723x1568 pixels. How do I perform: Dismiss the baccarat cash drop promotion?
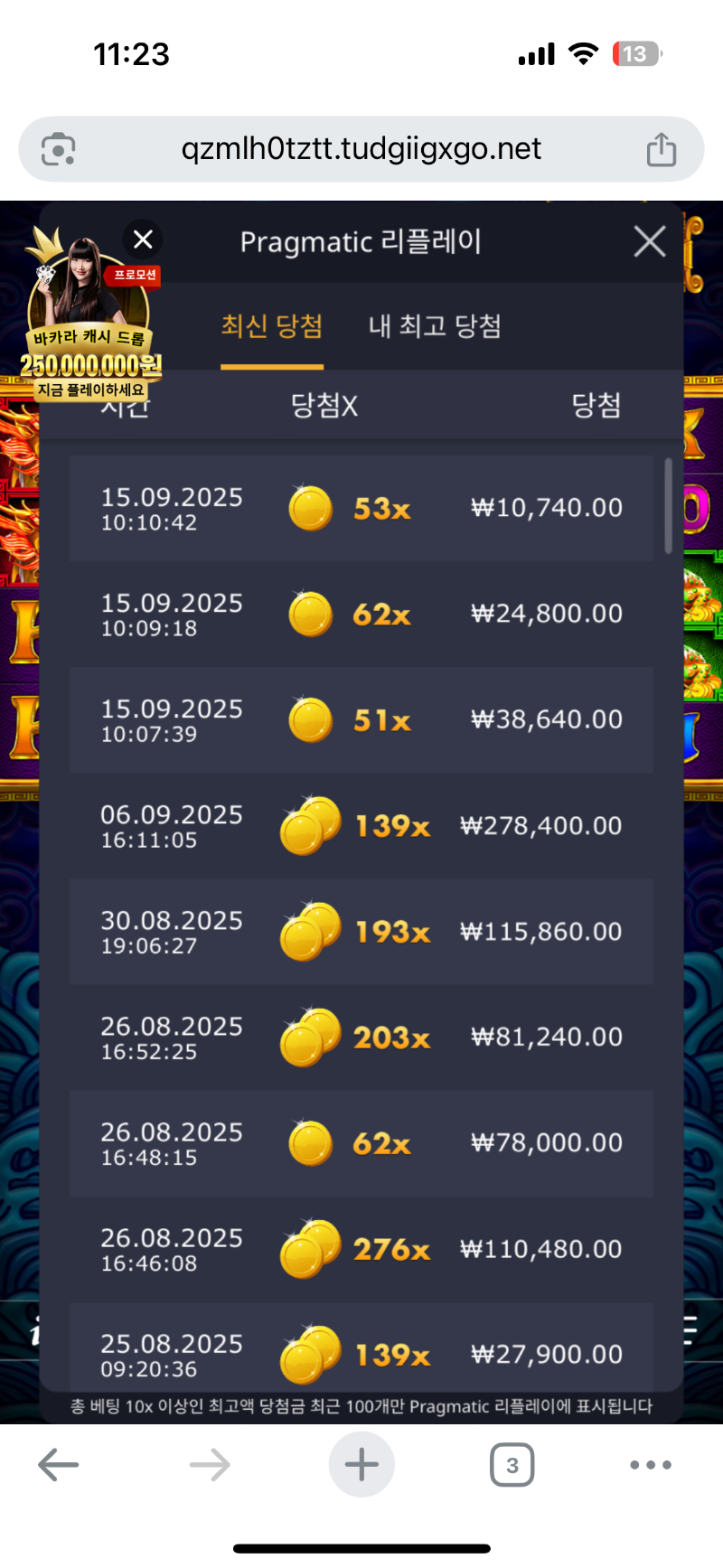click(143, 239)
